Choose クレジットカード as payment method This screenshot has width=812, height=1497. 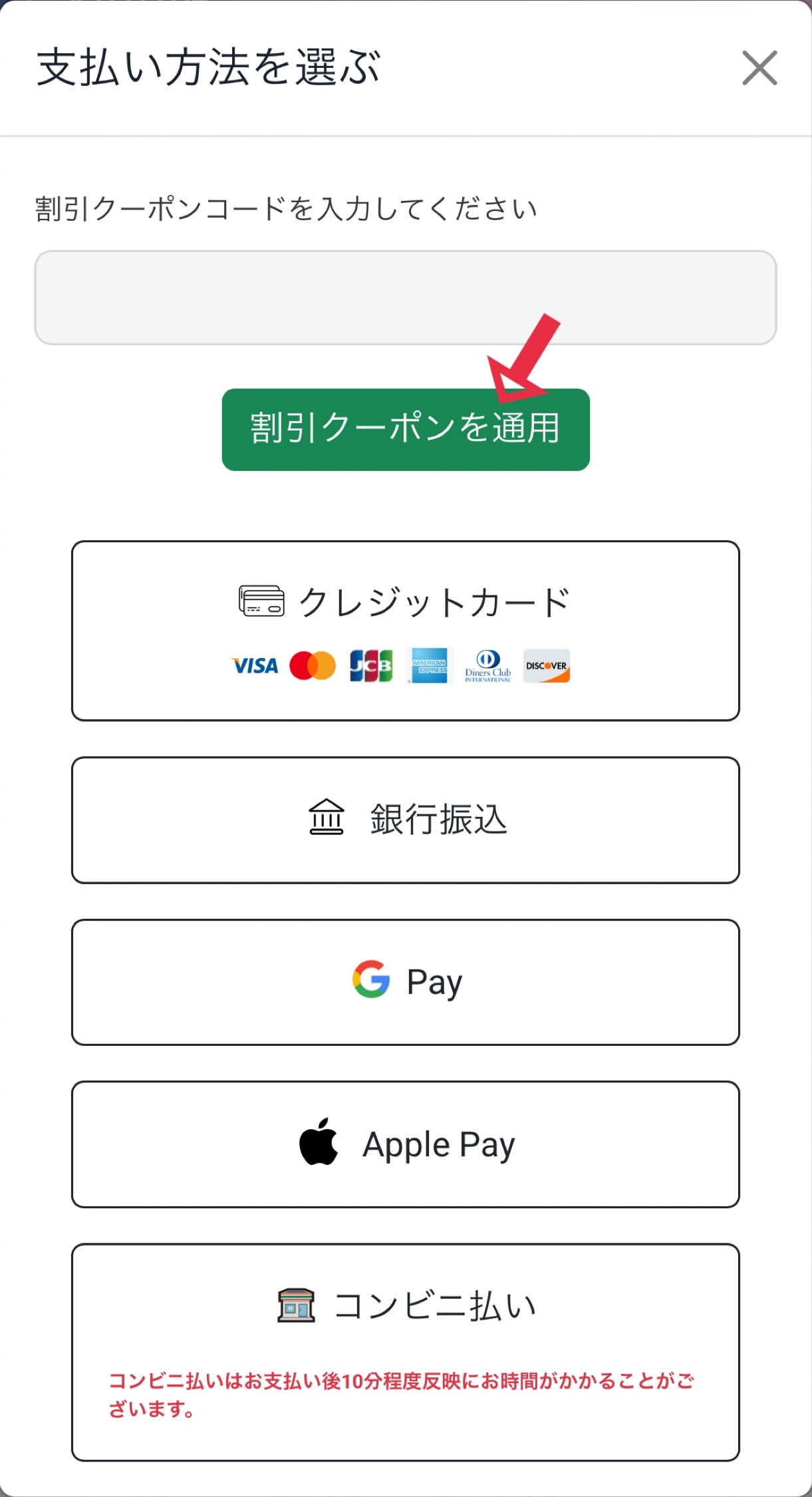[x=405, y=630]
